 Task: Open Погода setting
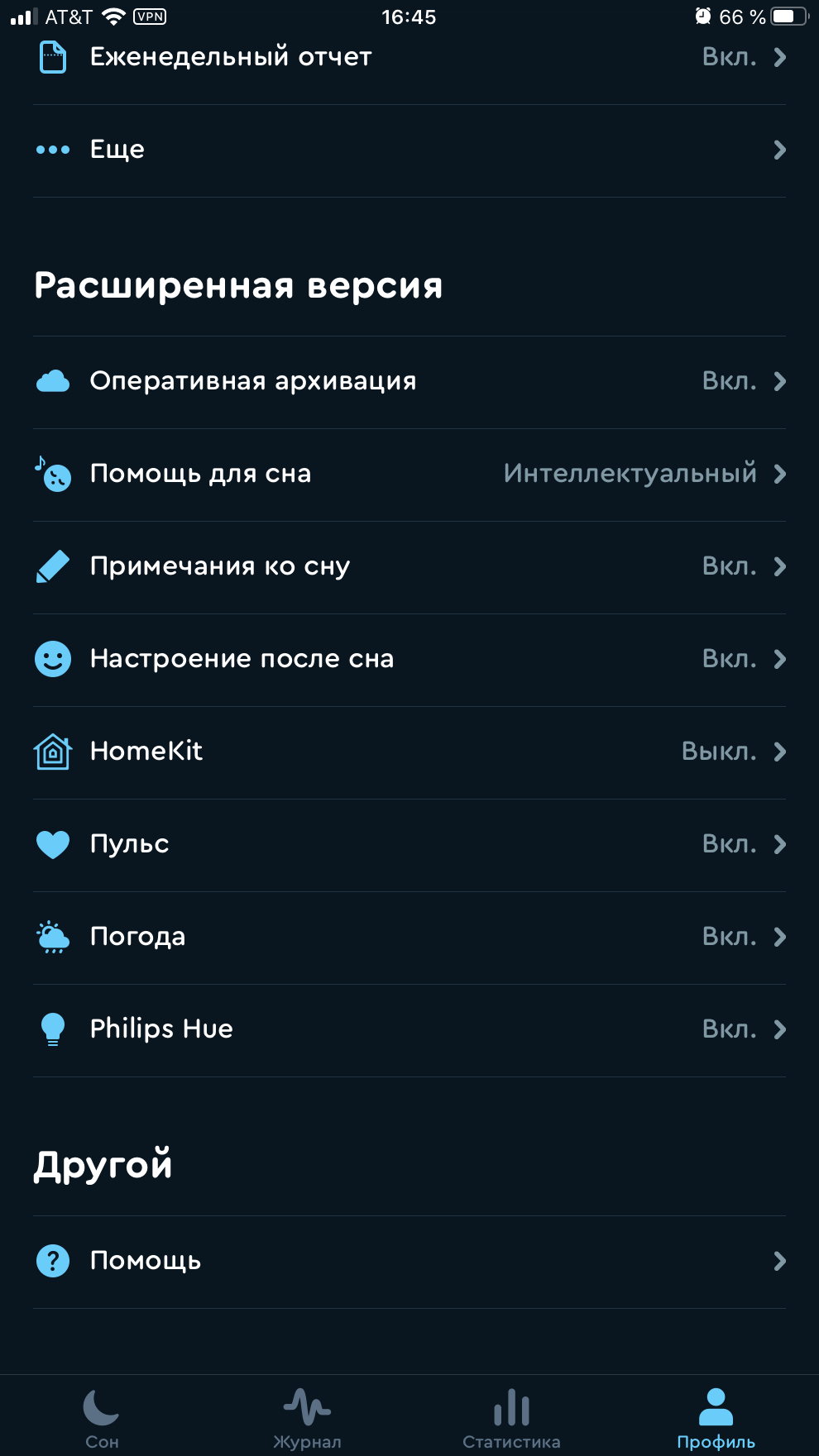pos(409,938)
